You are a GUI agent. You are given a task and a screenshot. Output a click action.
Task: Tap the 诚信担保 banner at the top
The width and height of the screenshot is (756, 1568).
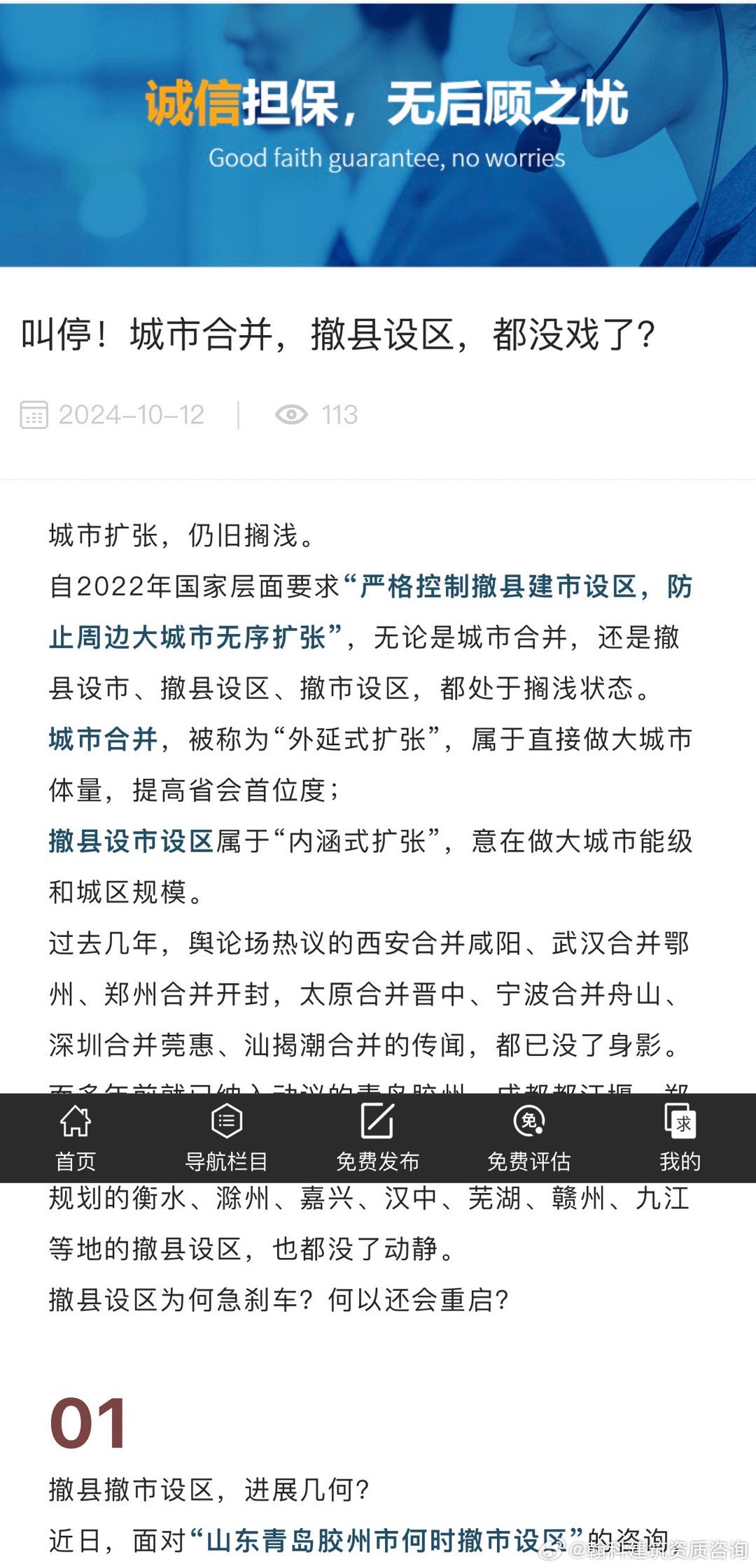(x=378, y=133)
